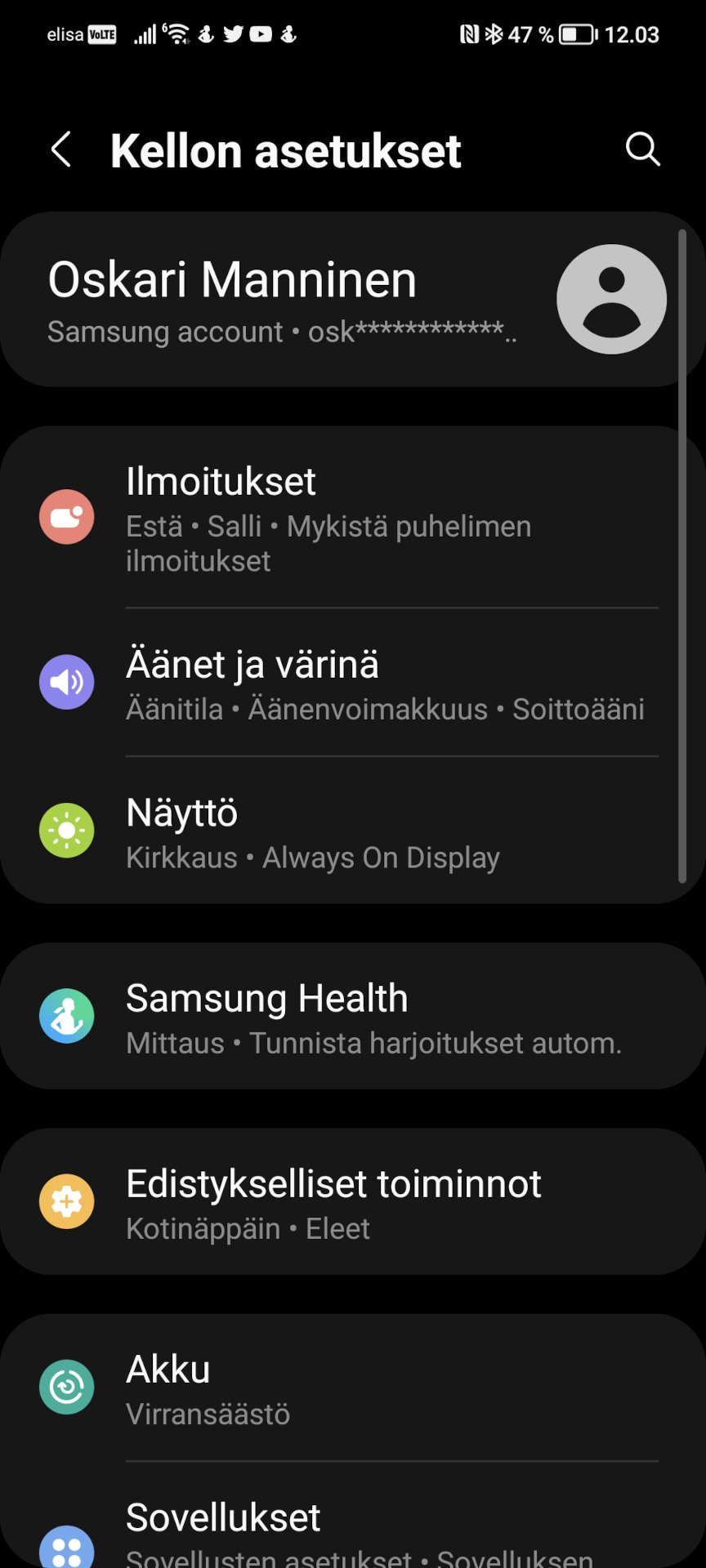Screen dimensions: 706x1568
Task: Open Äänet ja värinä settings
Action: (353, 683)
